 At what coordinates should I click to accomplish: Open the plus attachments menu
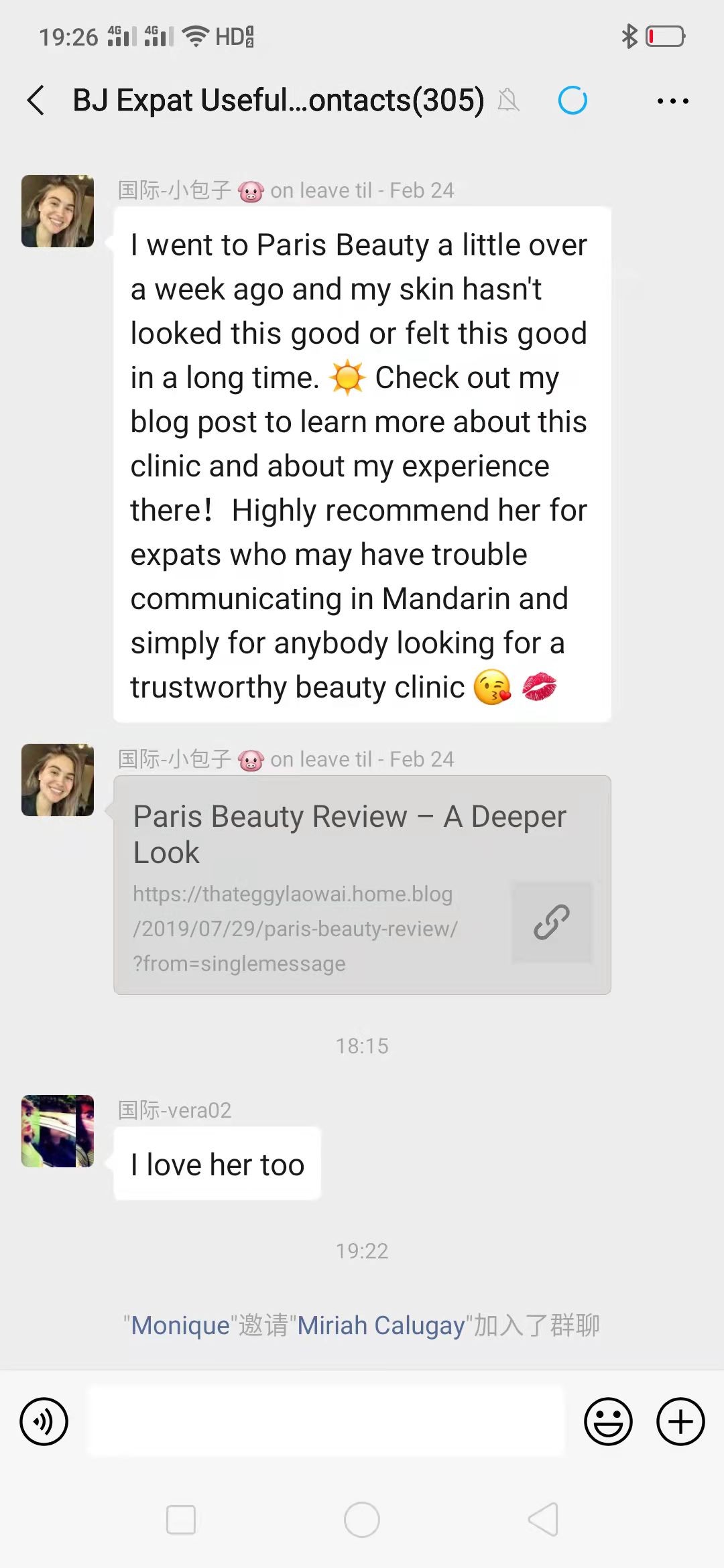tap(680, 1421)
